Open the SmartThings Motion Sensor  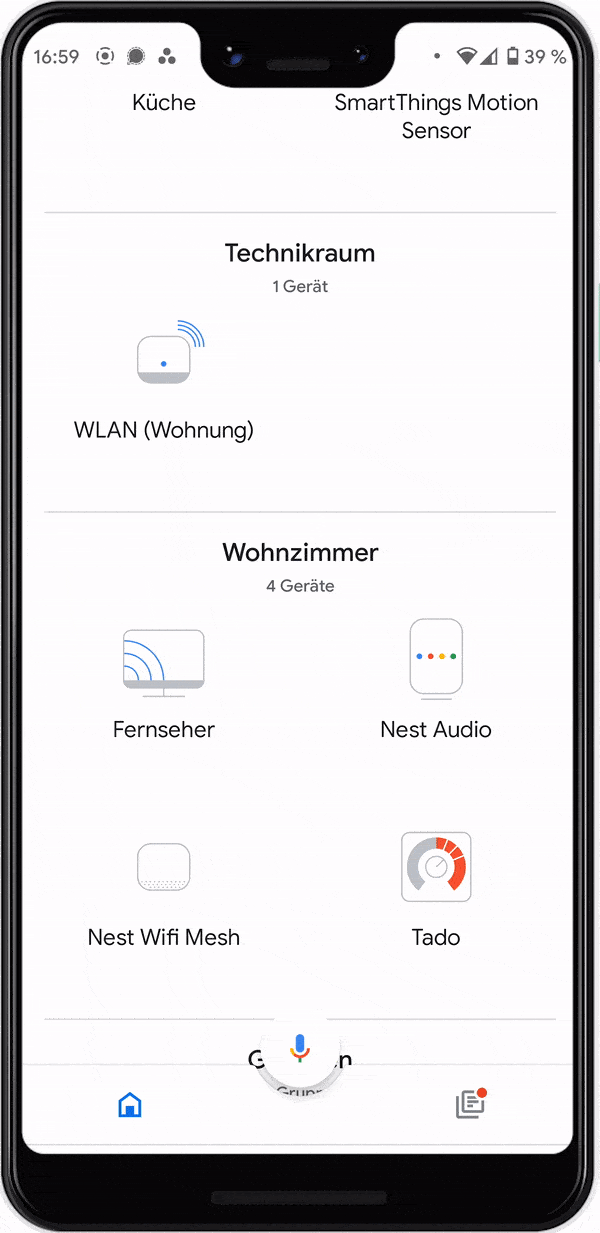pos(436,116)
